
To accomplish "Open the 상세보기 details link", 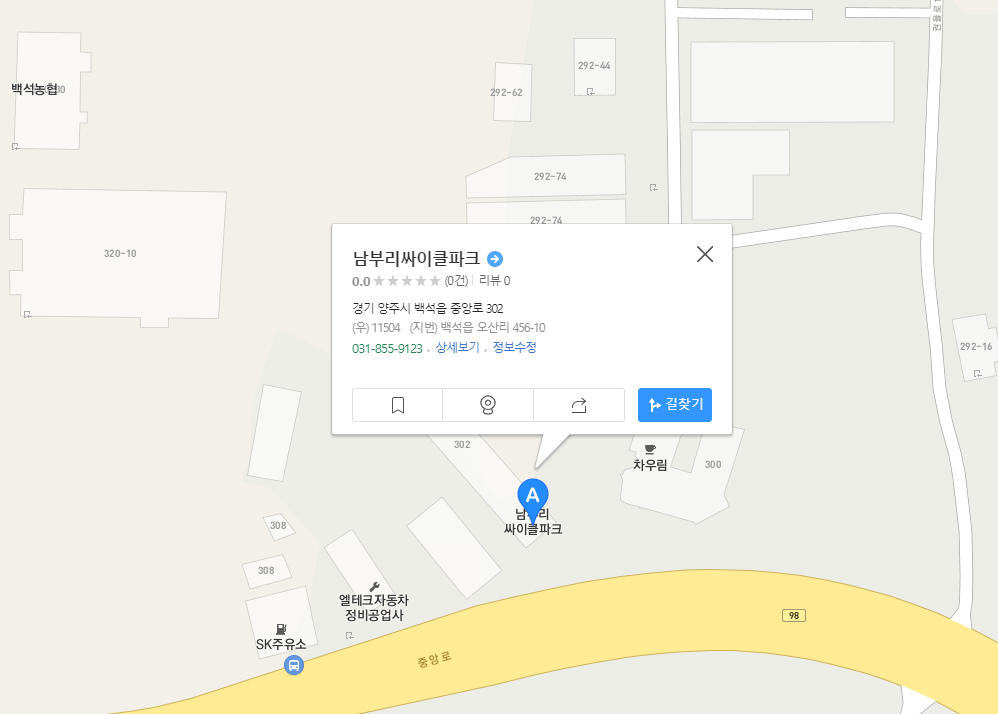I will [457, 348].
